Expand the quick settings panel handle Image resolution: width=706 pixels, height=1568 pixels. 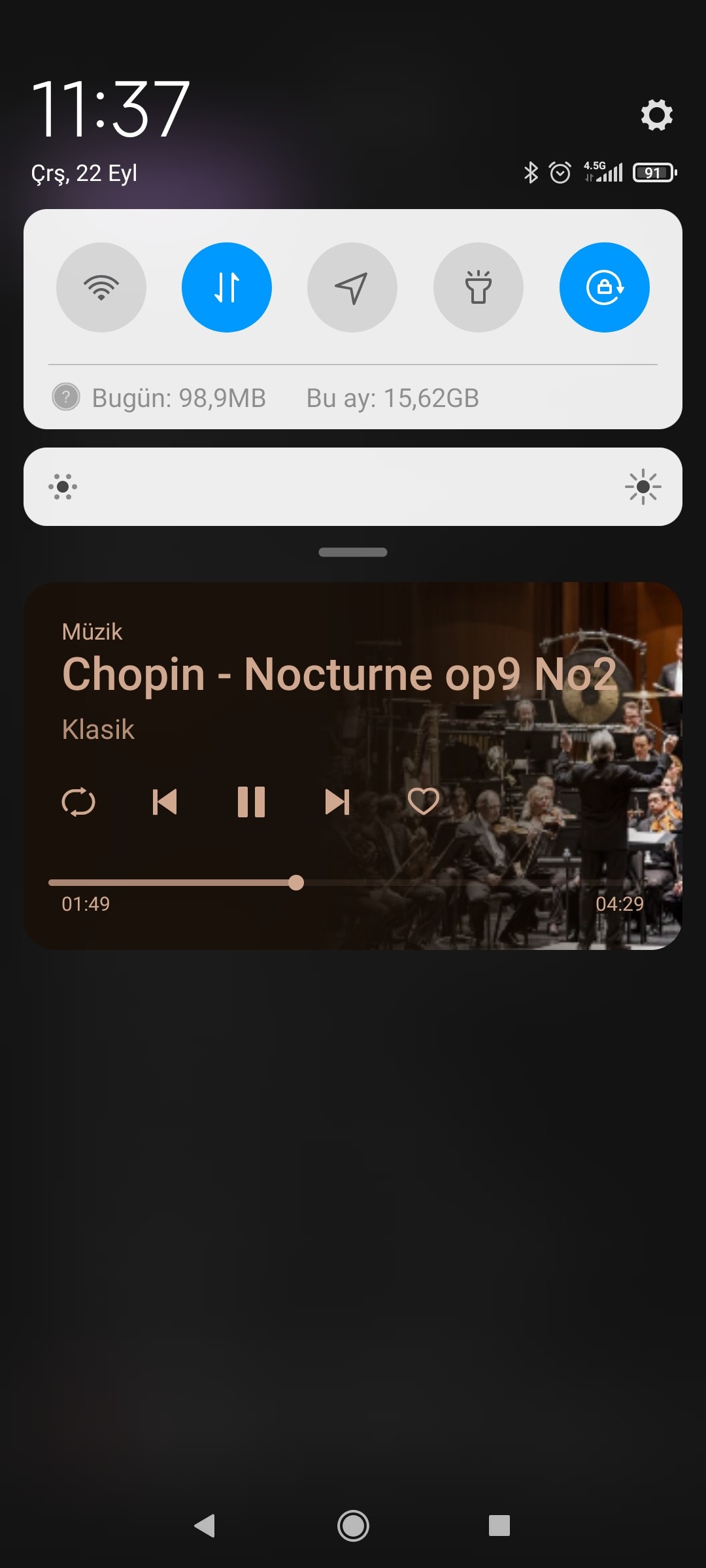coord(353,552)
